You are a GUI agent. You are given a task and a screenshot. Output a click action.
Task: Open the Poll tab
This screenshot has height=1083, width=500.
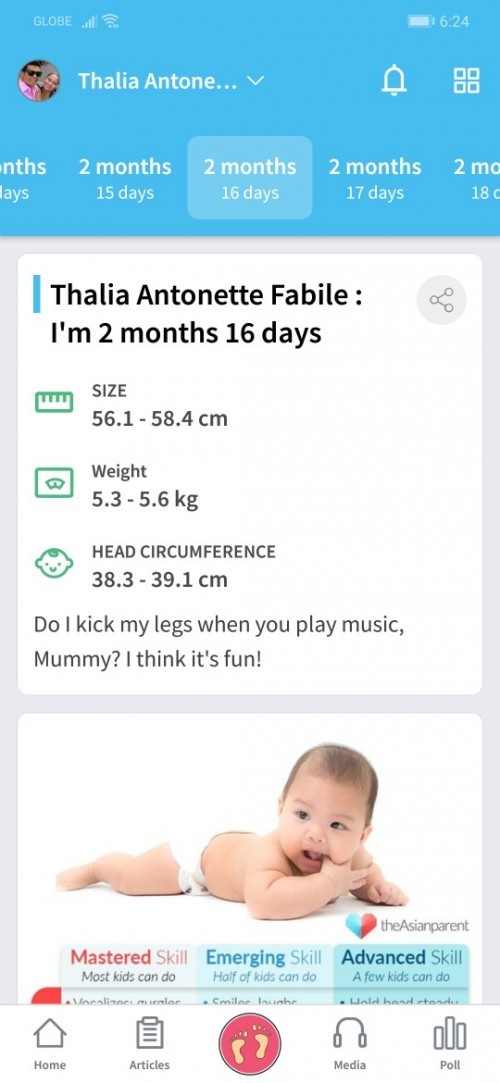[450, 1045]
